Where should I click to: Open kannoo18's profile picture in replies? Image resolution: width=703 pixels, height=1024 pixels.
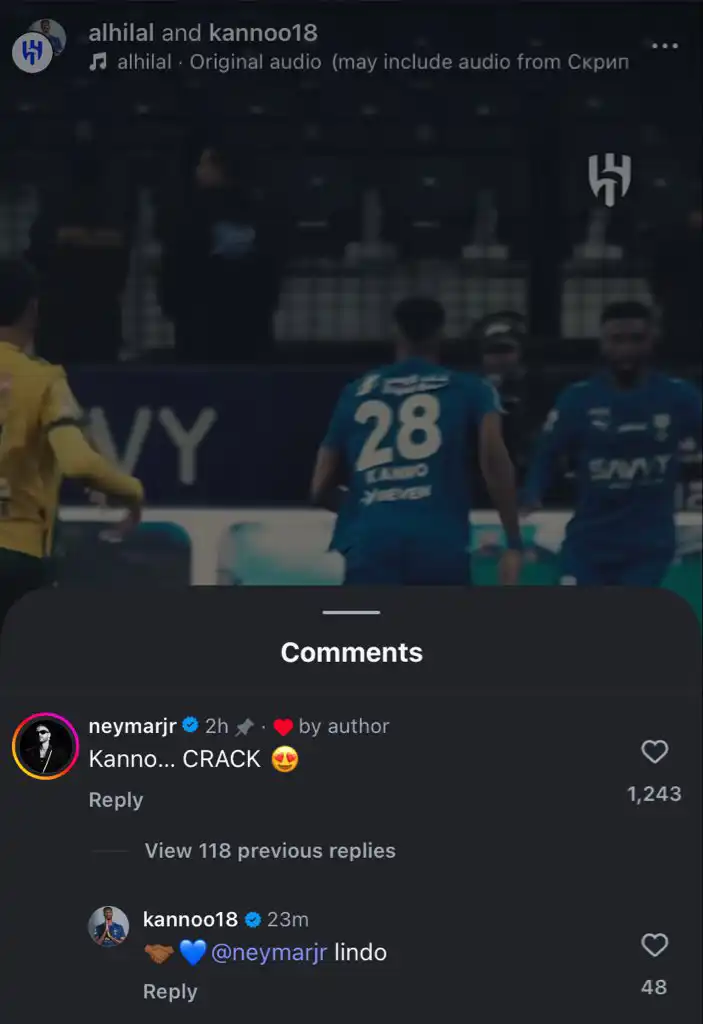pyautogui.click(x=109, y=926)
